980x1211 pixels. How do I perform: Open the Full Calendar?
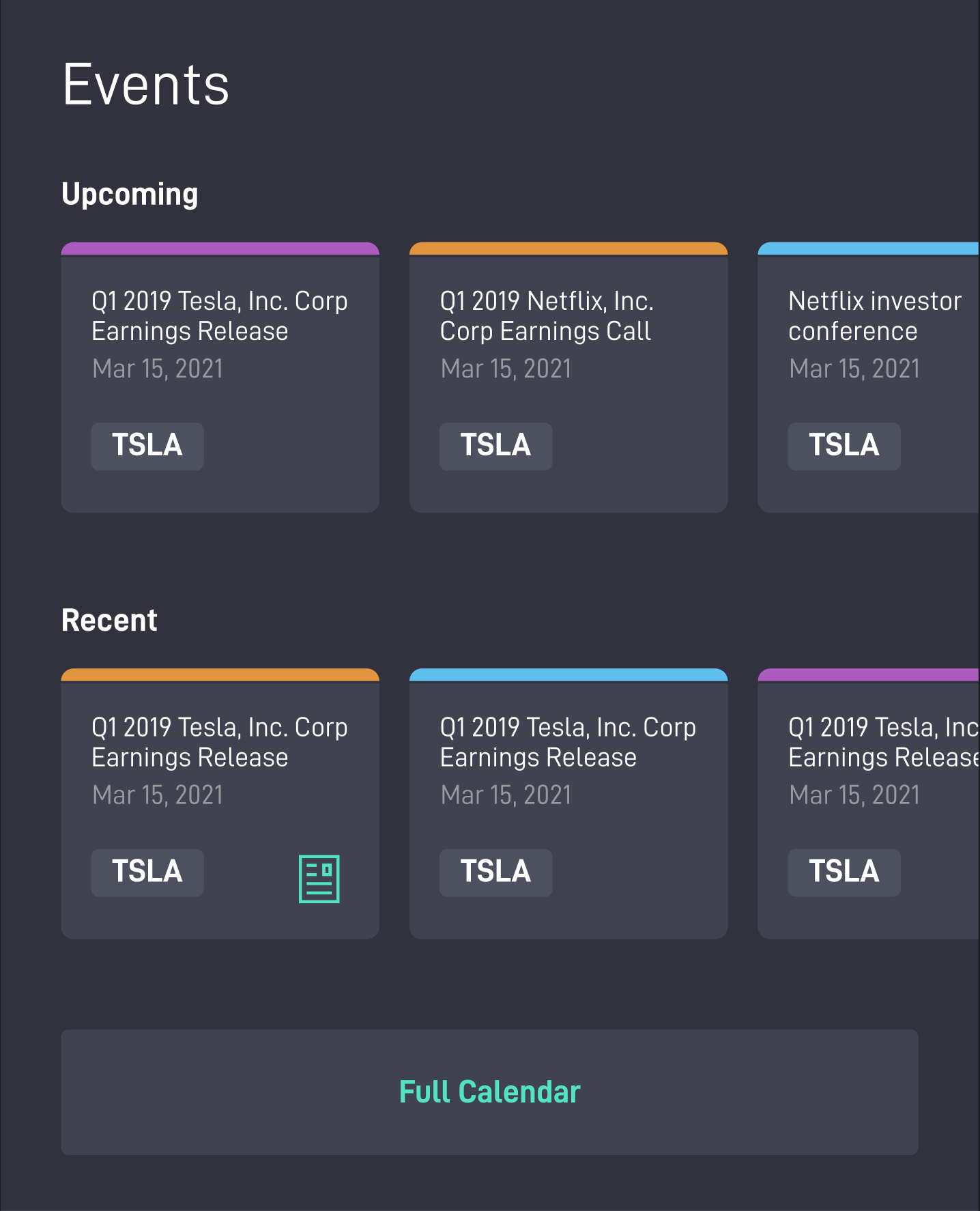click(489, 1092)
